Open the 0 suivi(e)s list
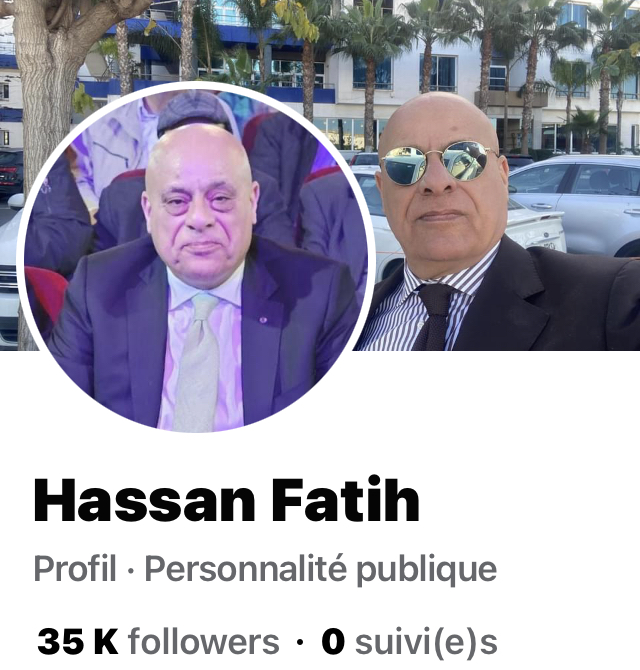Viewport: 640px width, 670px height. tap(408, 641)
